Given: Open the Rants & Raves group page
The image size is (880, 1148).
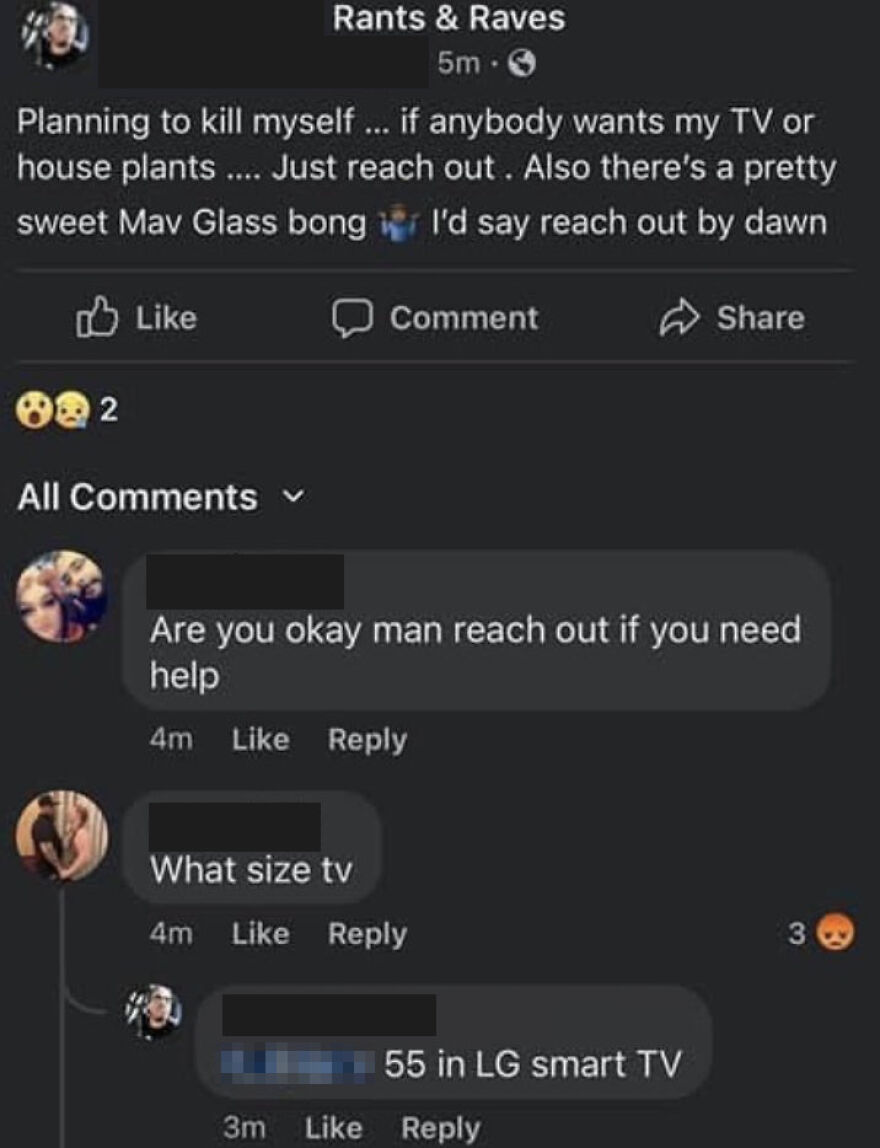Looking at the screenshot, I should [x=448, y=17].
